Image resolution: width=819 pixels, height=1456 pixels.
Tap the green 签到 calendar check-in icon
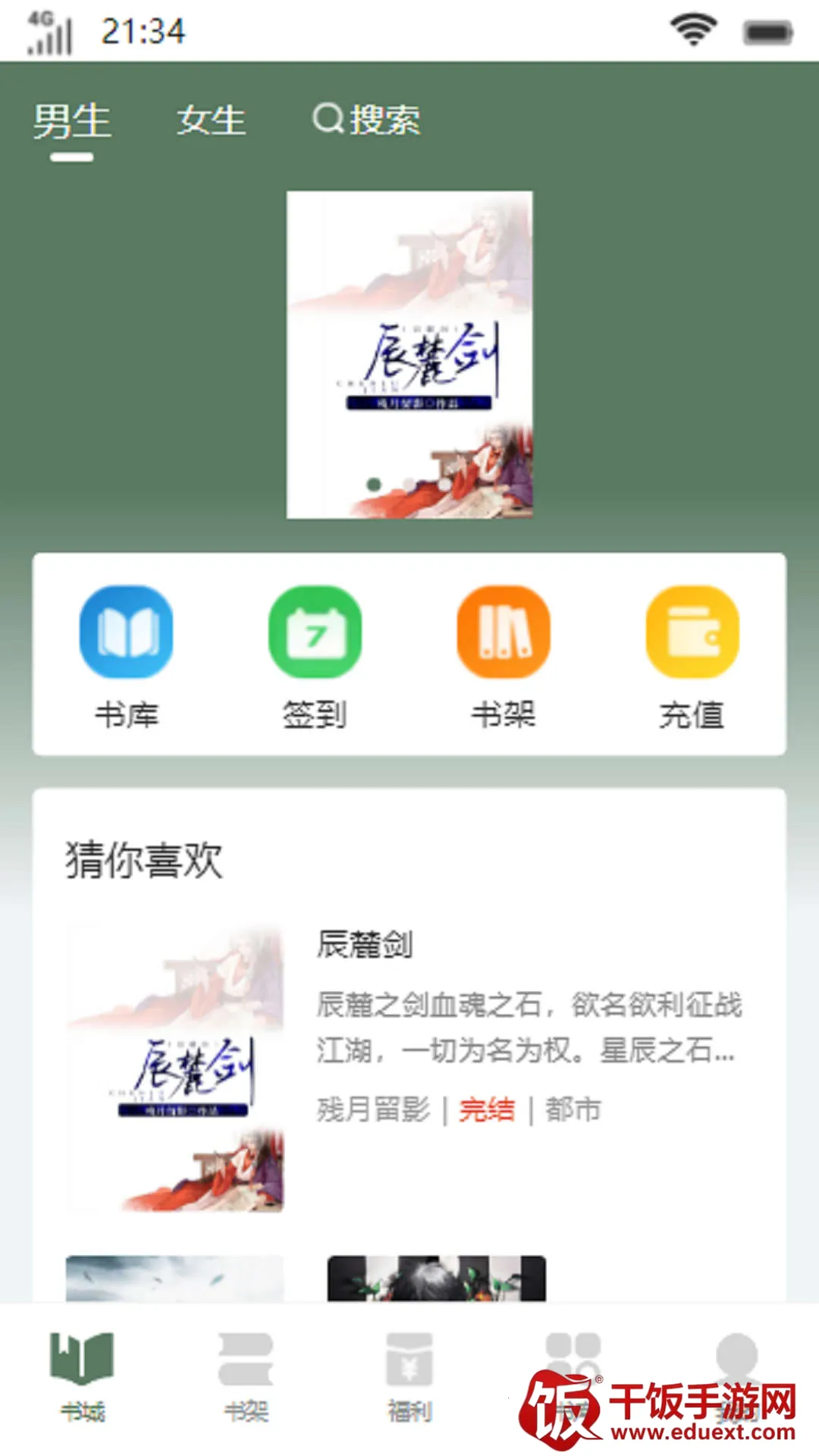tap(315, 633)
